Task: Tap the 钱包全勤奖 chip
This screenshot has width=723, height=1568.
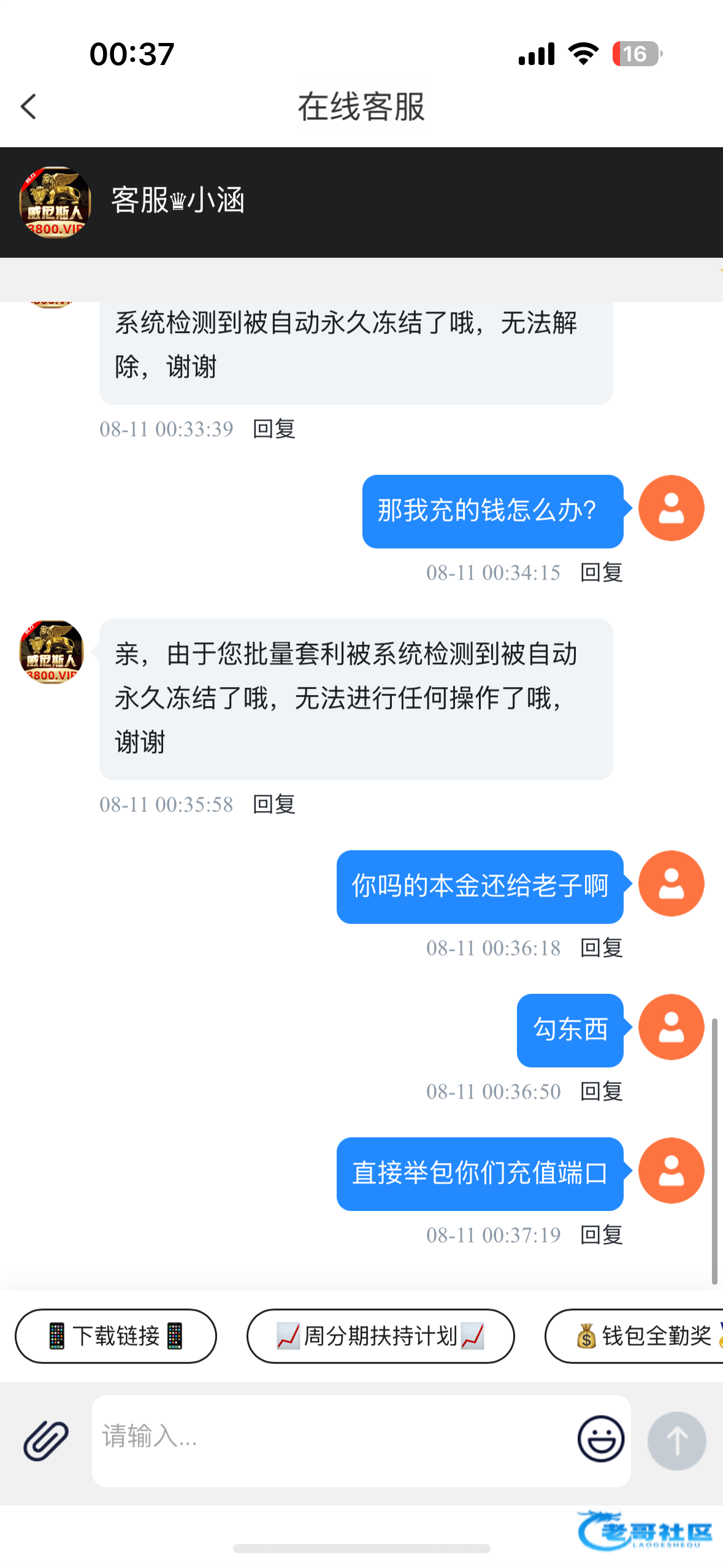Action: click(x=635, y=1335)
